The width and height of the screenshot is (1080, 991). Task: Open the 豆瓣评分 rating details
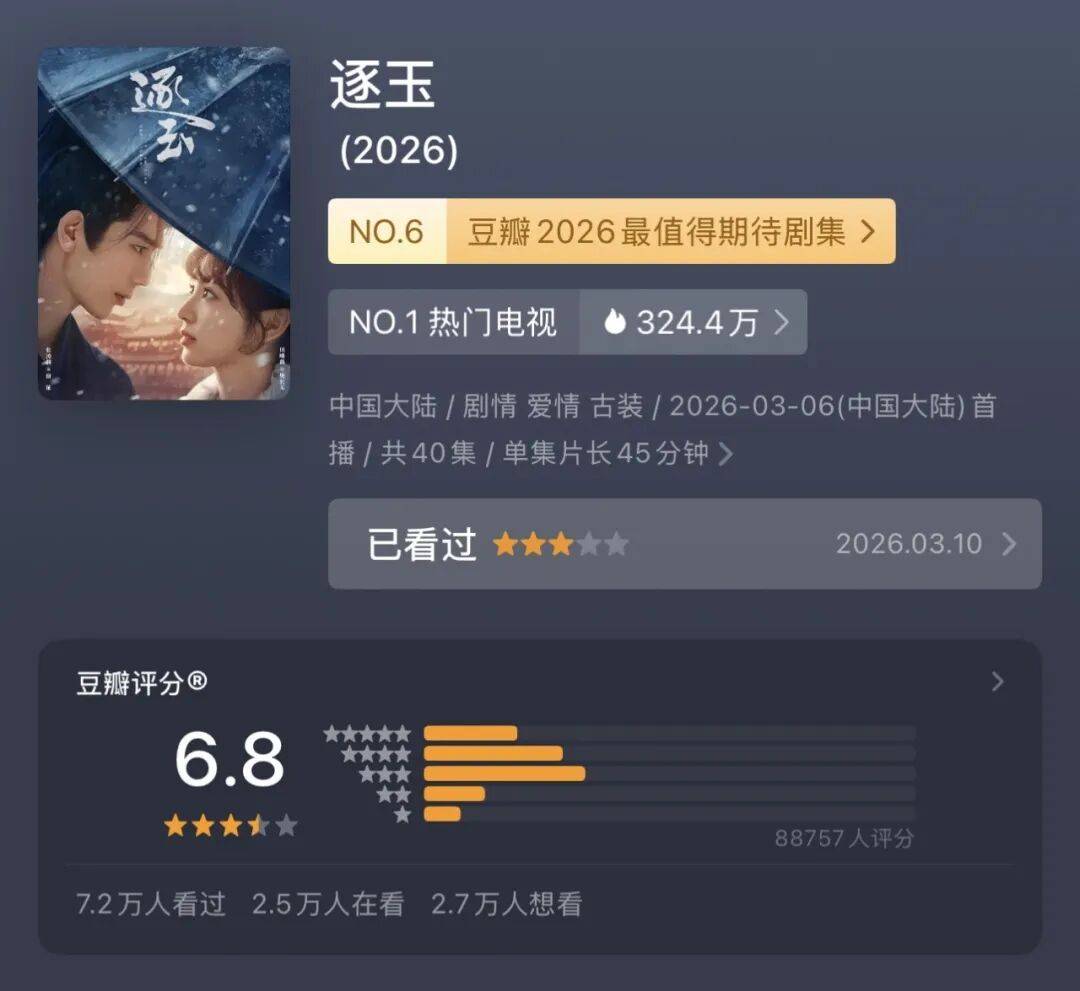coord(996,682)
